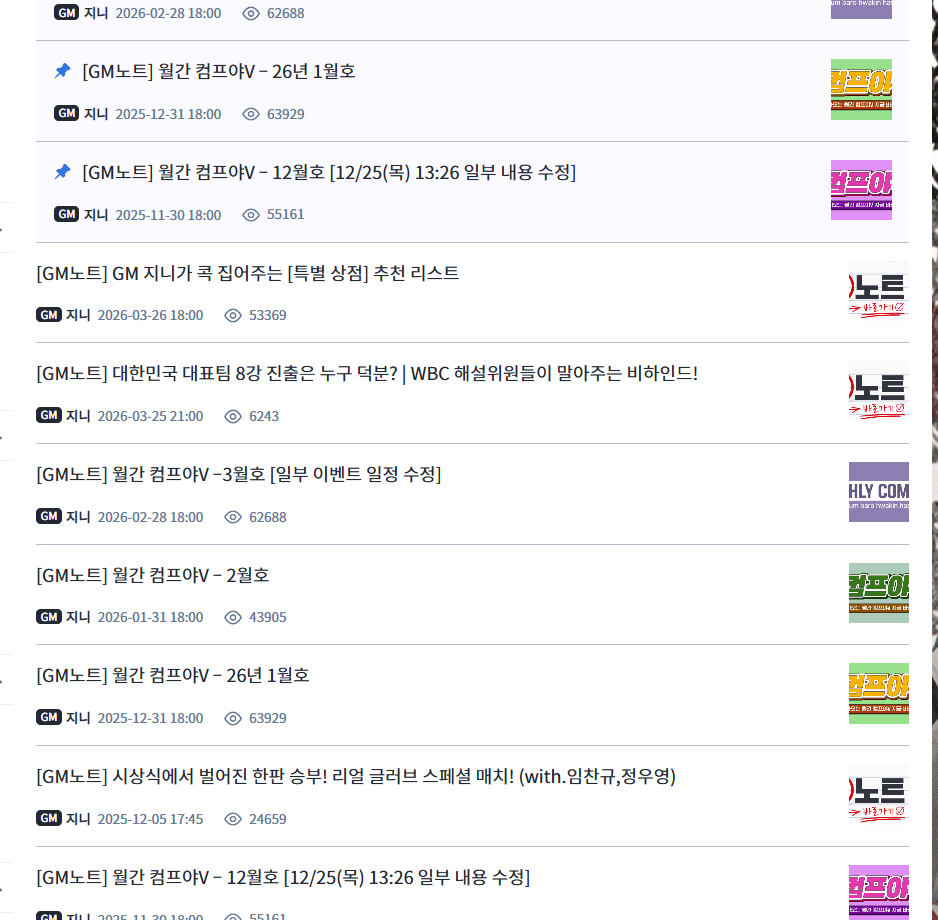Viewport: 938px width, 920px height.
Task: Open pinned post 월간 컴프야V 26년 1월호
Action: coord(219,72)
